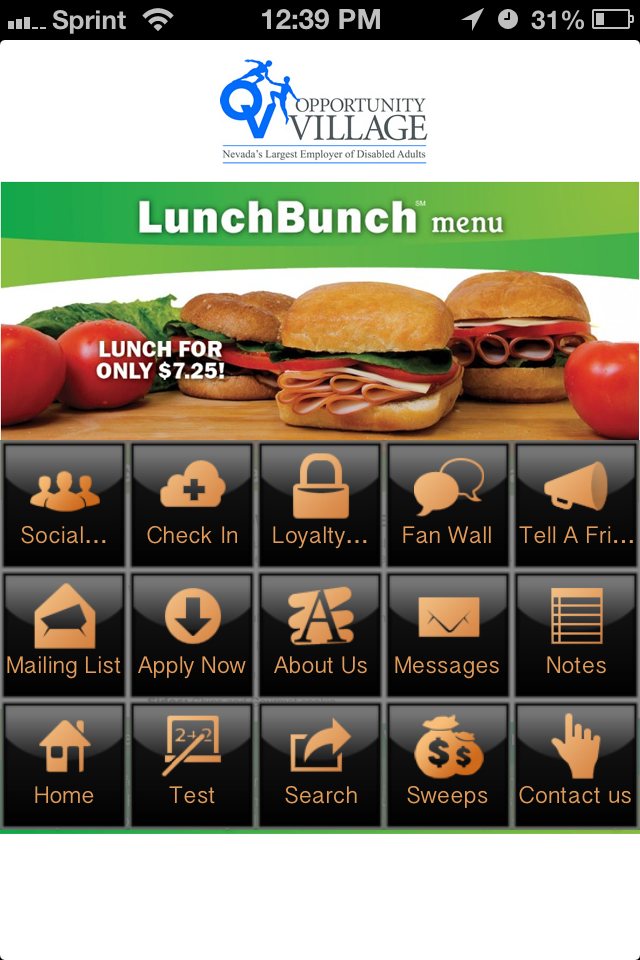Viewport: 640px width, 960px height.
Task: Open the Notes section
Action: point(576,637)
